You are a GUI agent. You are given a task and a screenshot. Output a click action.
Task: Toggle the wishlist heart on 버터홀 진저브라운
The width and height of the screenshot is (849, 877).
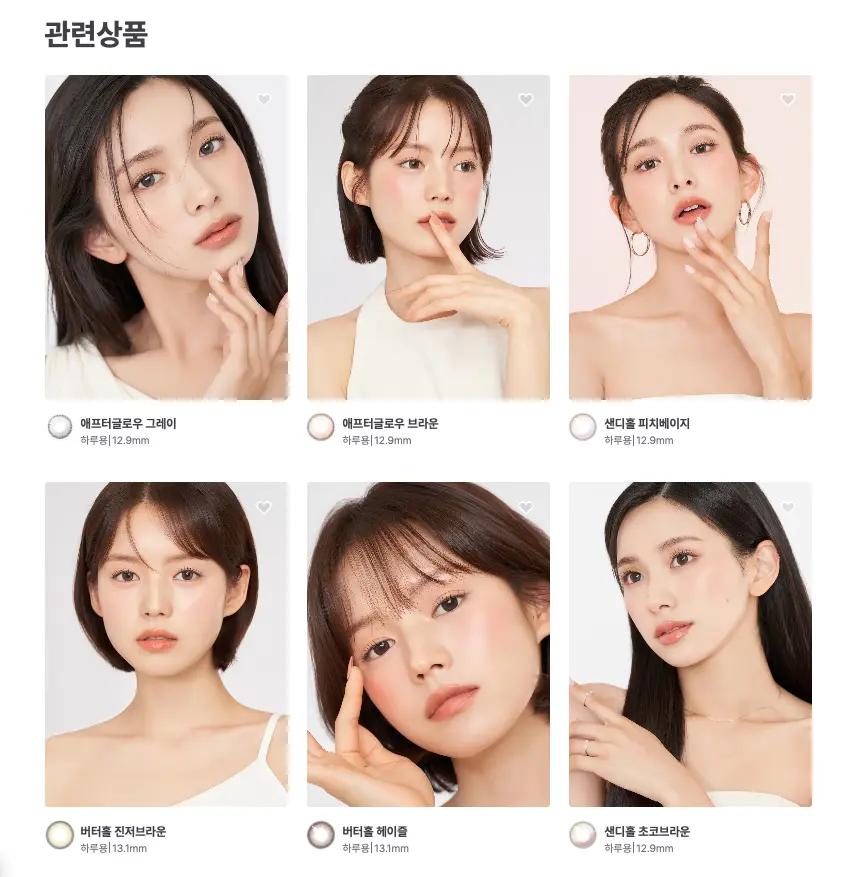click(x=263, y=505)
